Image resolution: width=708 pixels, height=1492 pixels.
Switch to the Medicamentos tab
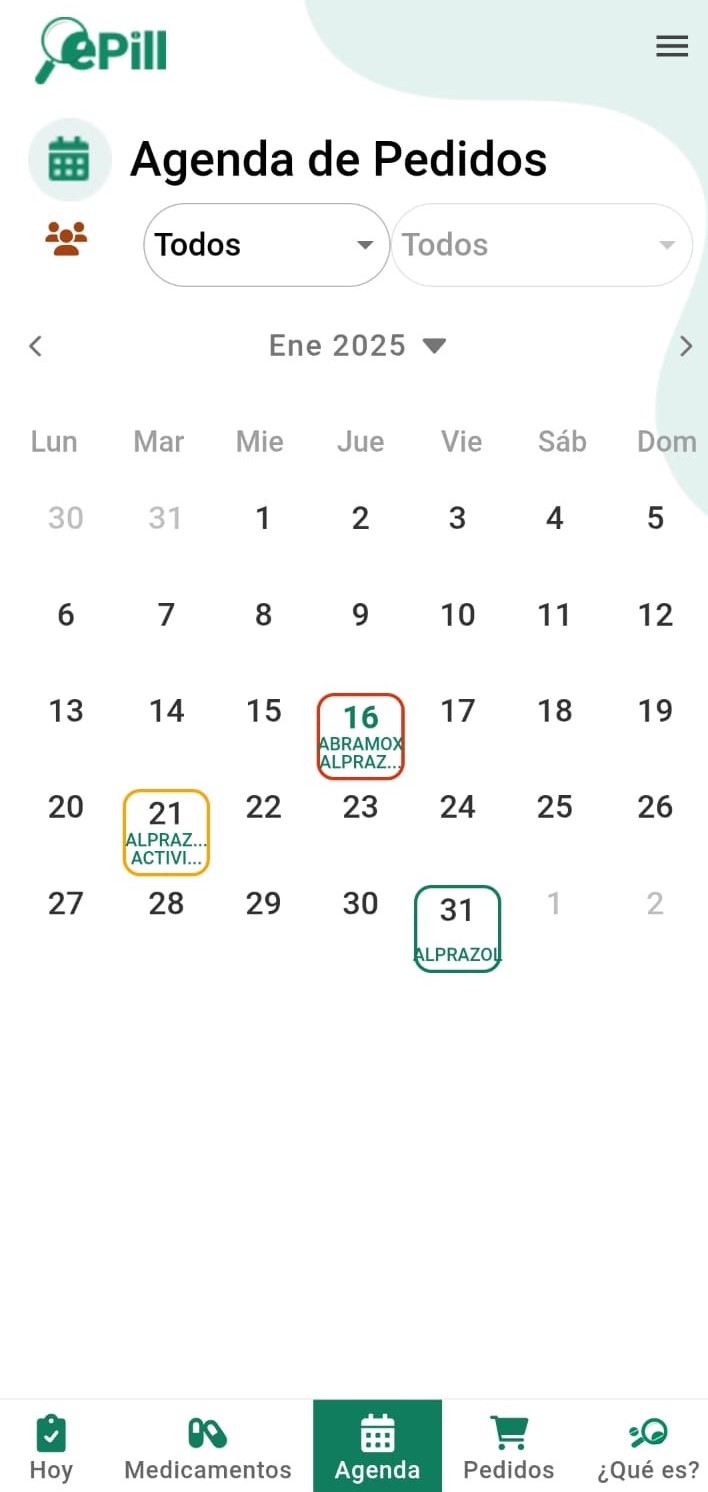coord(208,1446)
